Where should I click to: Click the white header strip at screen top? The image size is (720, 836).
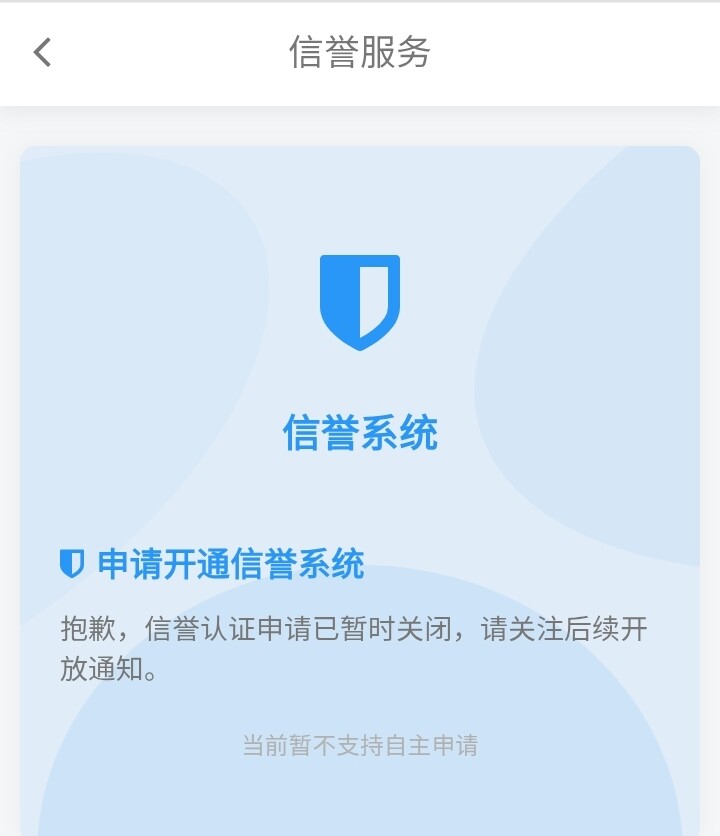(360, 52)
